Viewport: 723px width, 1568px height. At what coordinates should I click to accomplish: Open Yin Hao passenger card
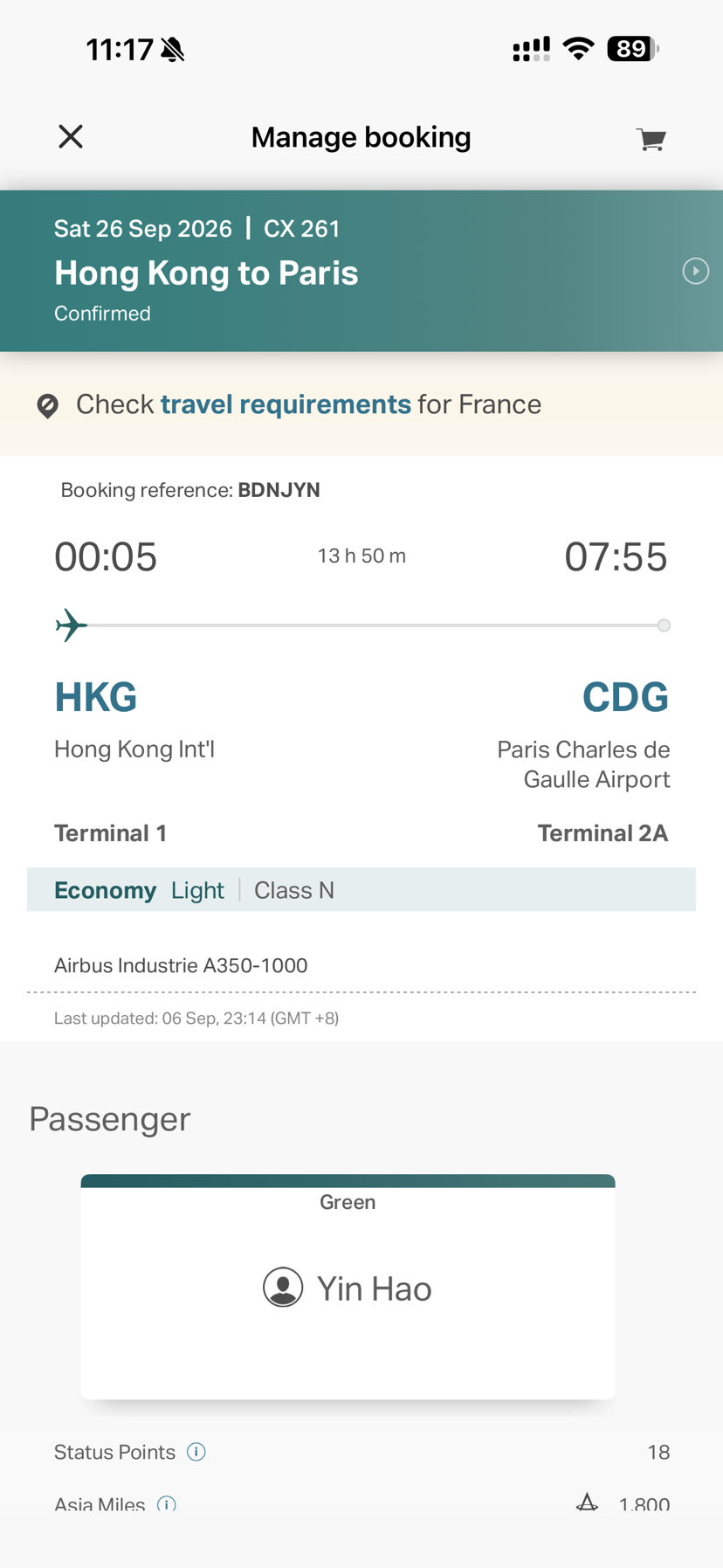click(348, 1287)
